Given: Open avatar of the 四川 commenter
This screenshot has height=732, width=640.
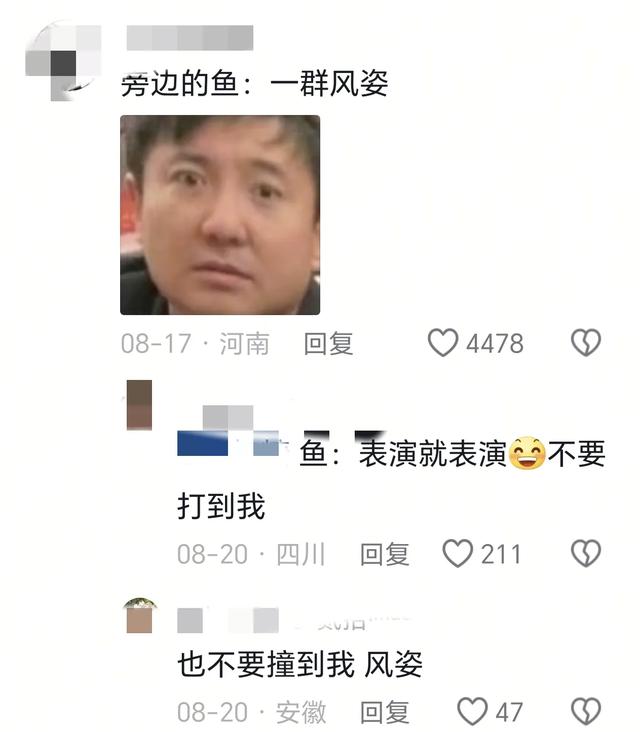Looking at the screenshot, I should point(139,405).
